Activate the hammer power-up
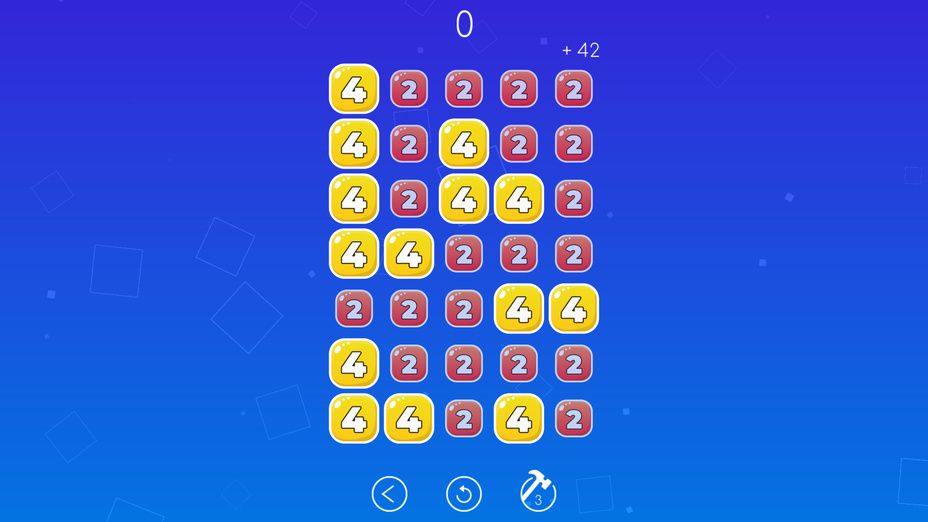 coord(538,490)
